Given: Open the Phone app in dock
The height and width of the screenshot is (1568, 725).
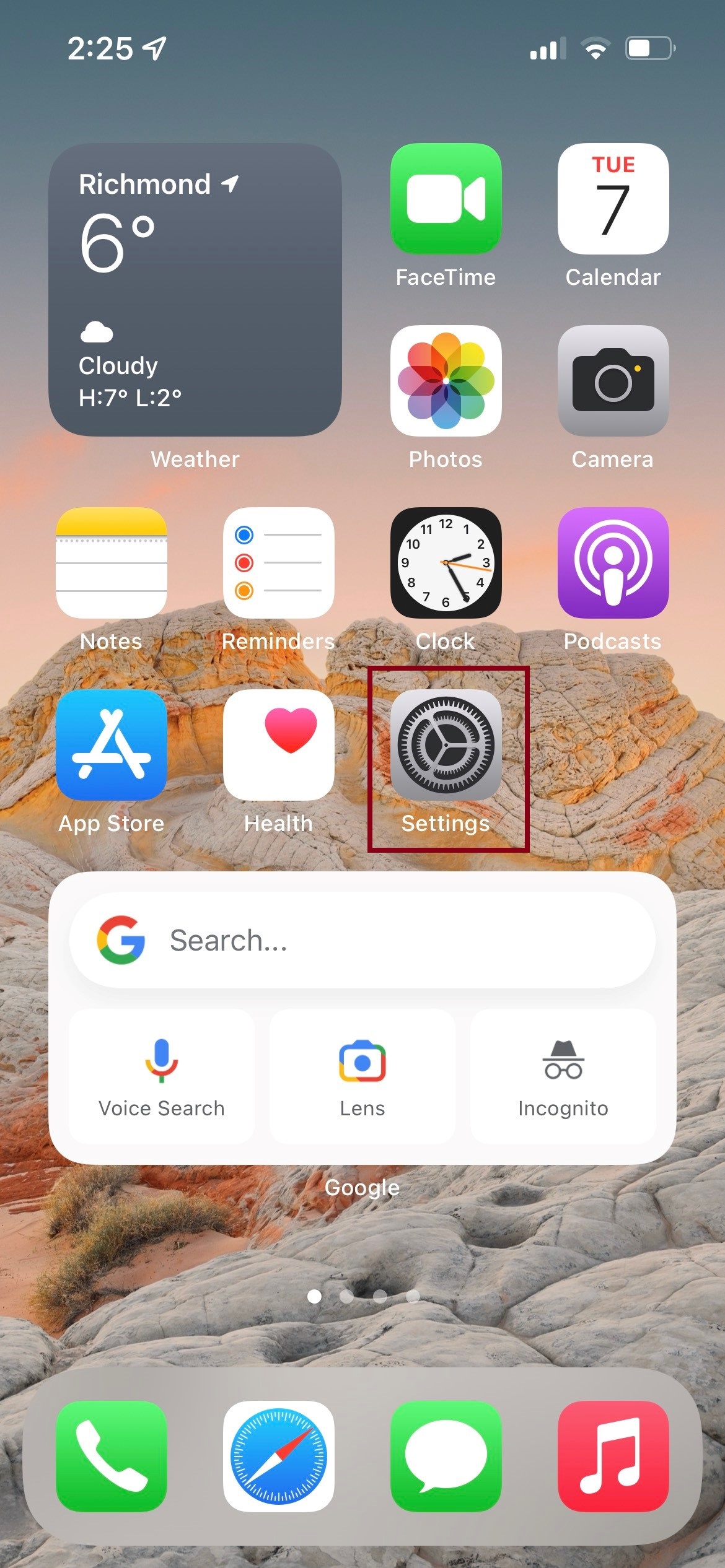Looking at the screenshot, I should pos(112,1456).
